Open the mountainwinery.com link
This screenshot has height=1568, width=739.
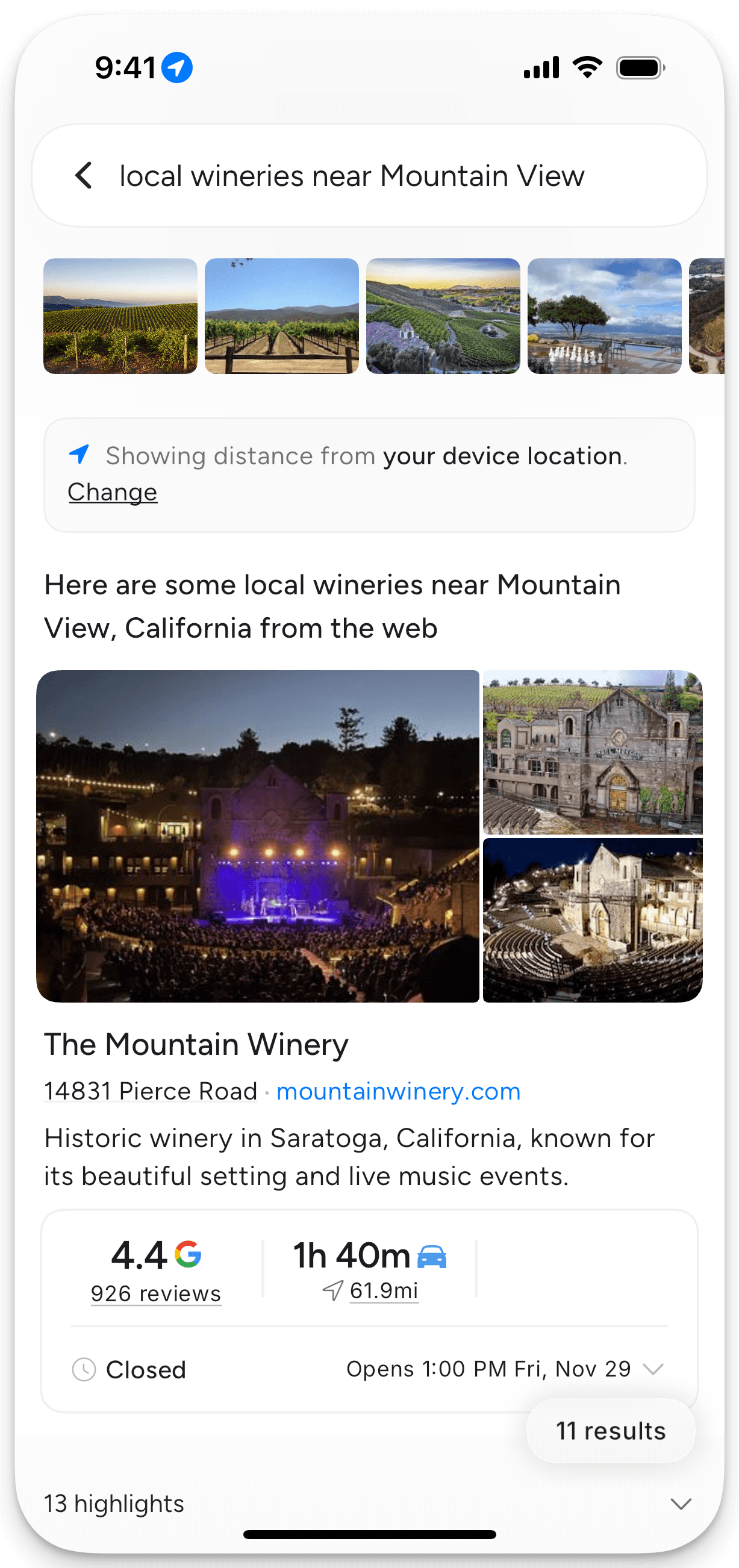click(x=398, y=1090)
